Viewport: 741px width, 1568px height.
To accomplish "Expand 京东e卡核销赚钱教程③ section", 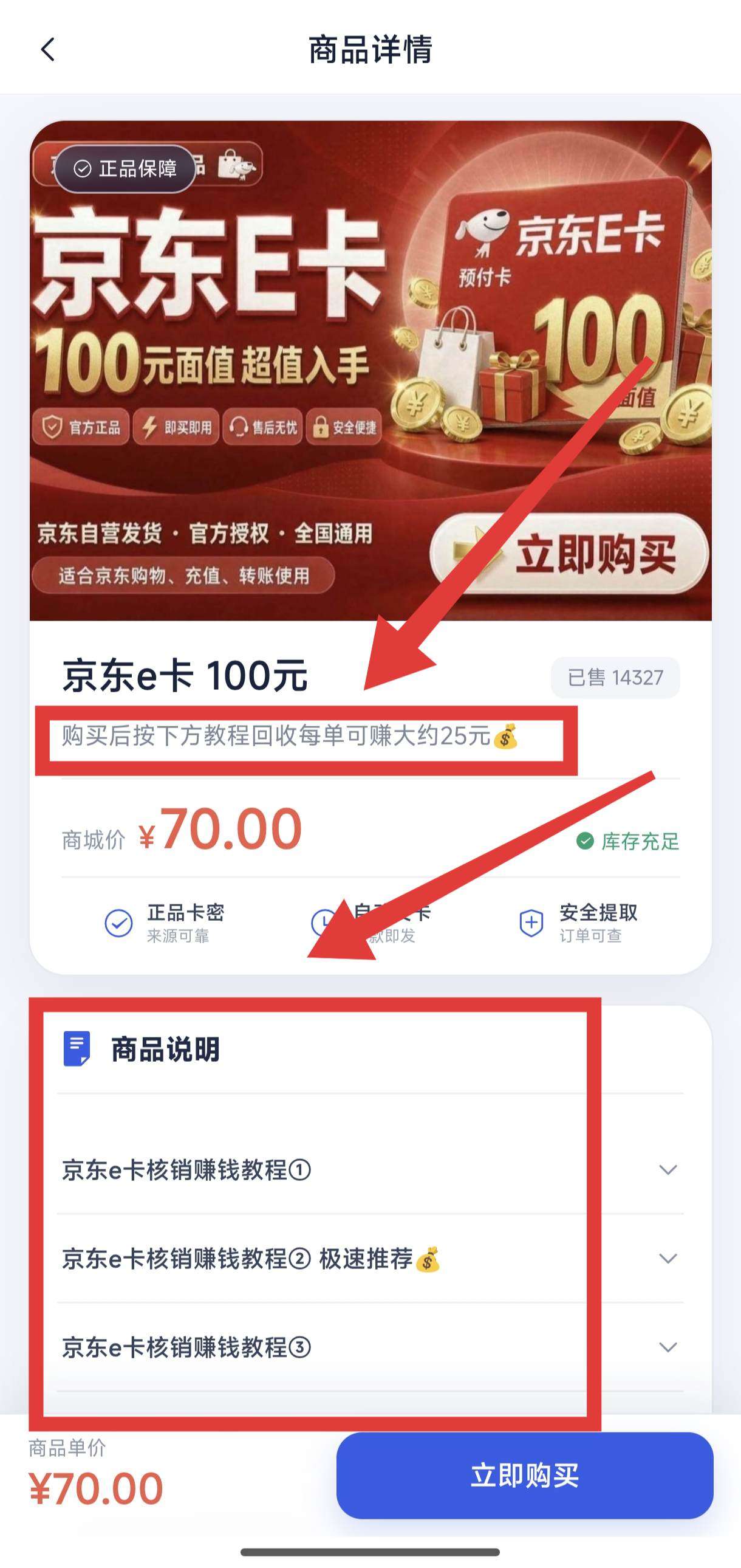I will [370, 1347].
